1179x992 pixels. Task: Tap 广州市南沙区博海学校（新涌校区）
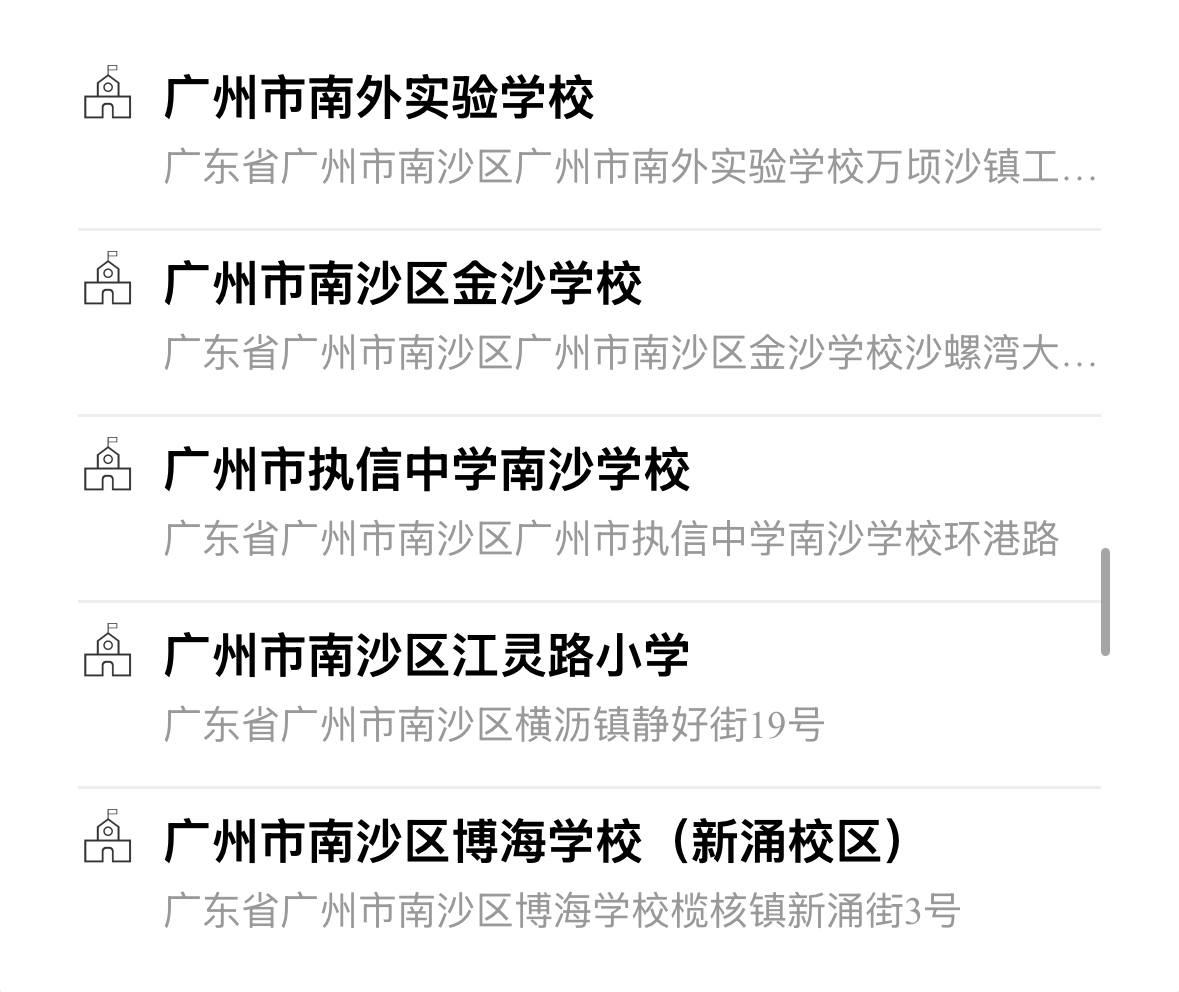coord(535,842)
